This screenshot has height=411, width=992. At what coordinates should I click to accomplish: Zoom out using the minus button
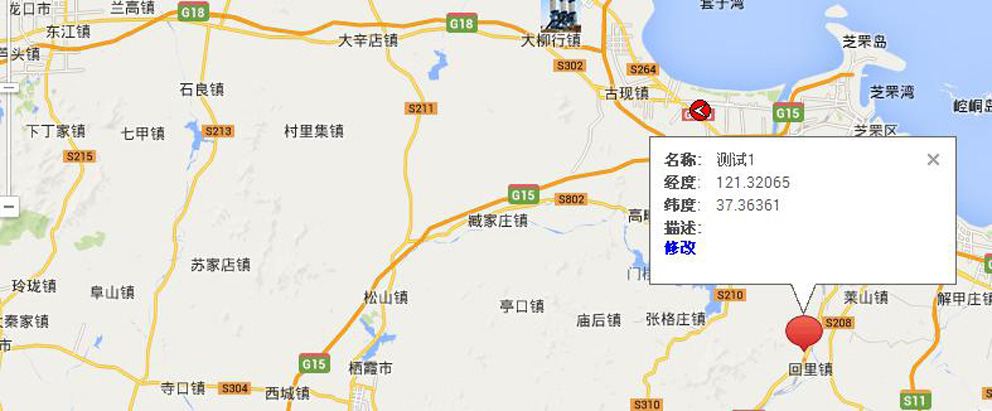point(7,207)
